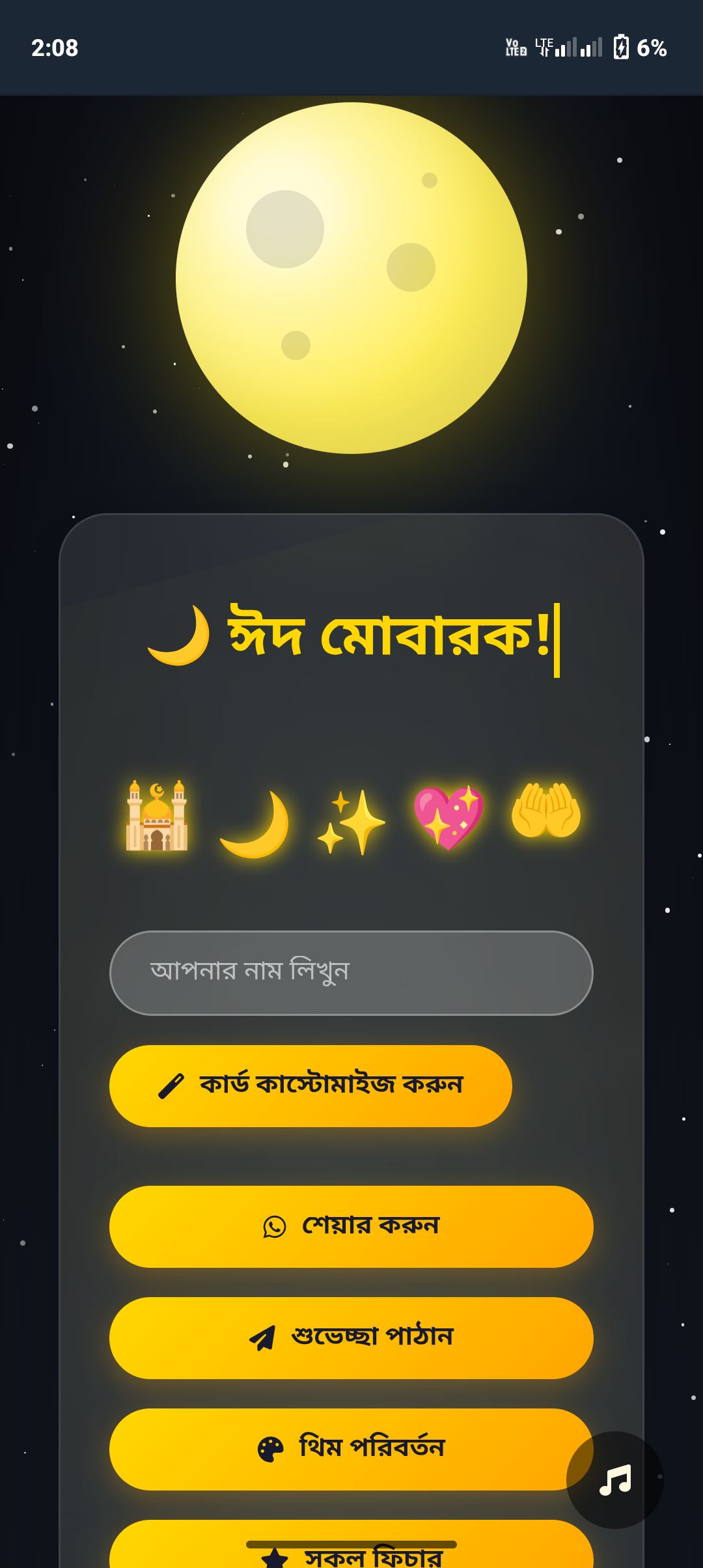Viewport: 703px width, 1568px height.
Task: Send the Eid greeting
Action: coord(351,1337)
